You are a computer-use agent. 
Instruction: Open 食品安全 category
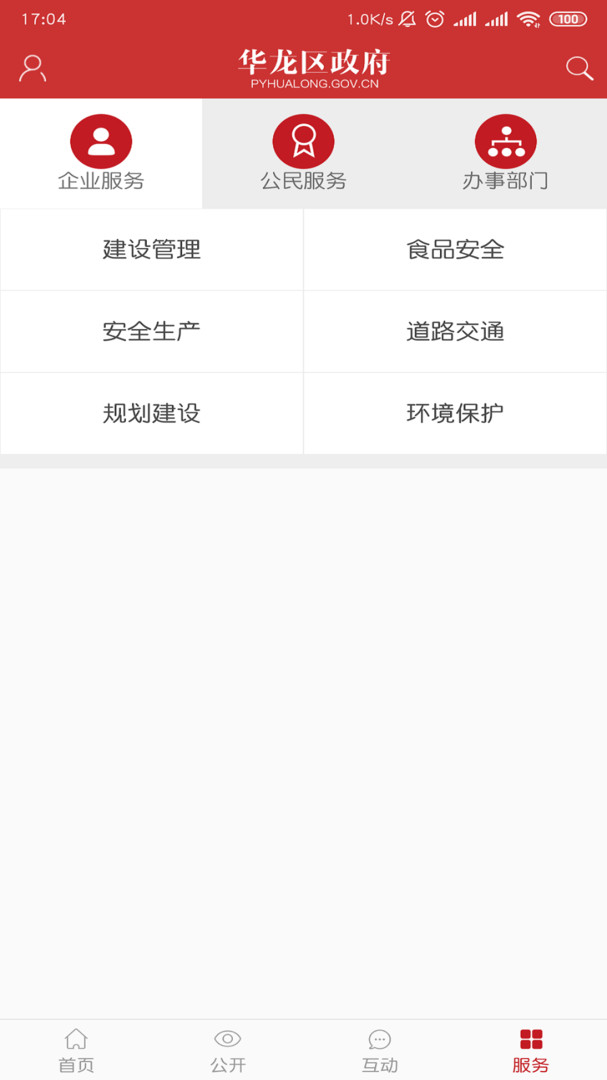click(455, 250)
